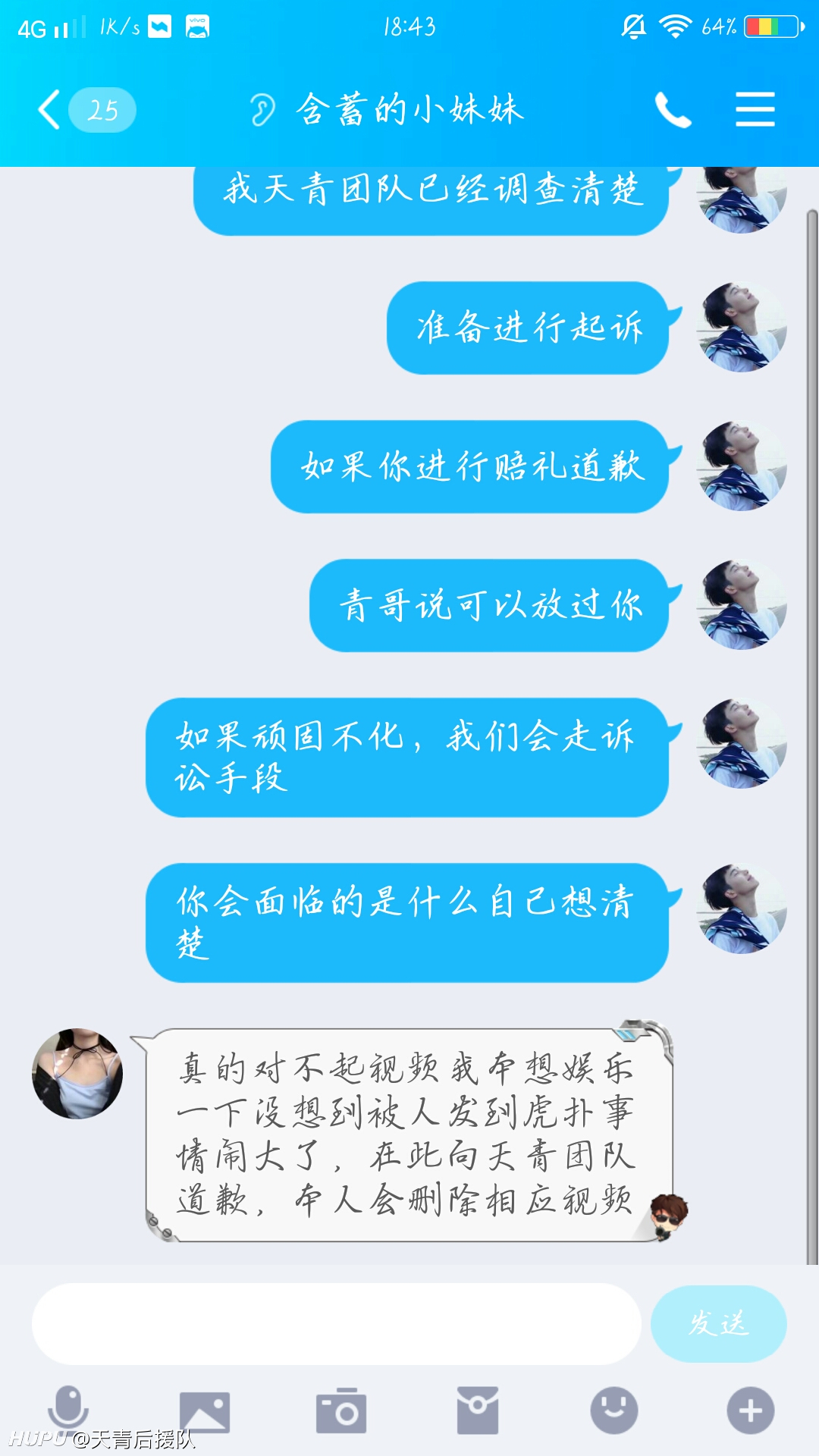819x1456 pixels.
Task: Open the red envelope option
Action: (x=478, y=1410)
